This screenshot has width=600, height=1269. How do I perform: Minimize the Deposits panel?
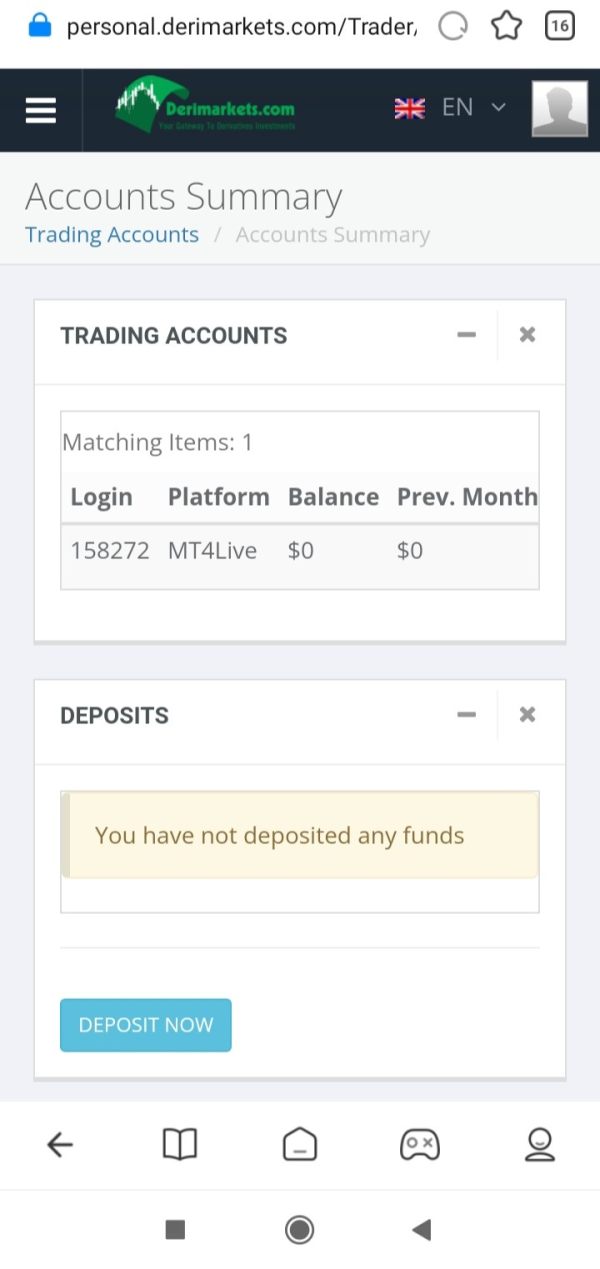[x=466, y=714]
